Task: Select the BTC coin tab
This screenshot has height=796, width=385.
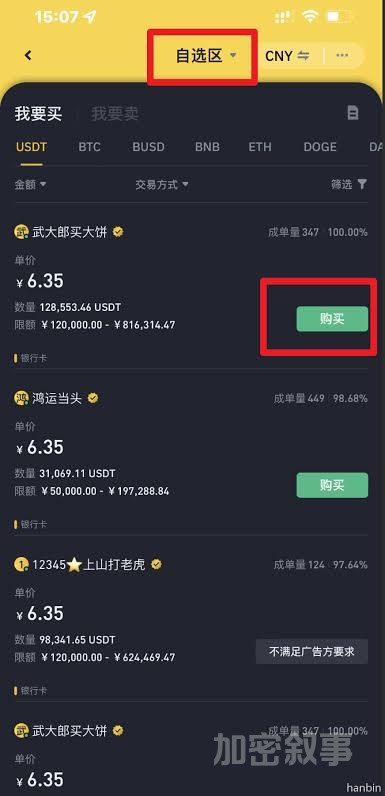Action: pyautogui.click(x=89, y=147)
